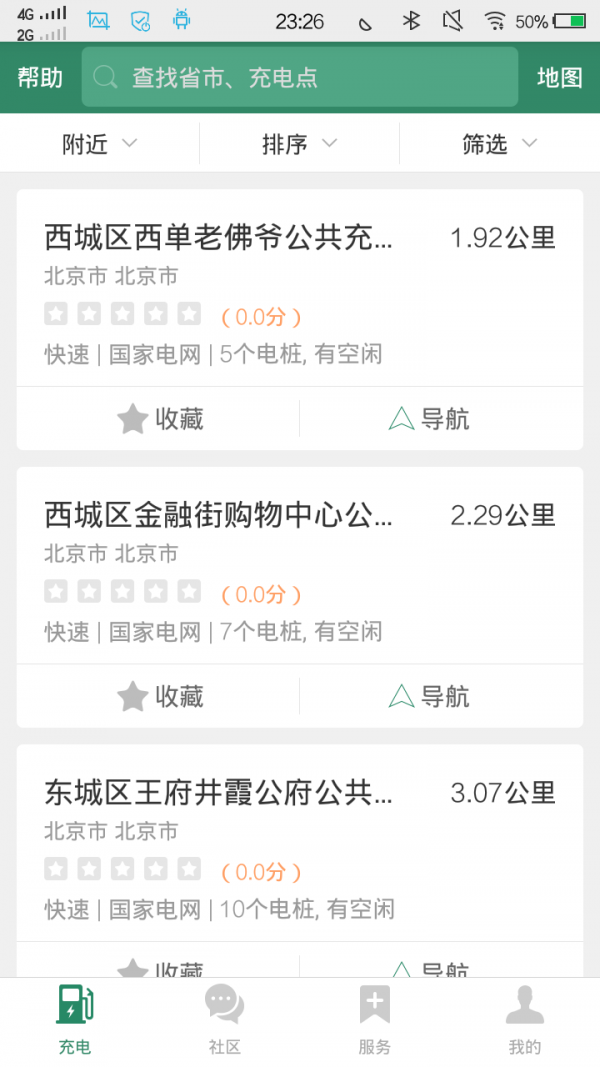Tap the 查找省市、充电点 search box
Viewport: 600px width, 1067px height.
pyautogui.click(x=300, y=78)
